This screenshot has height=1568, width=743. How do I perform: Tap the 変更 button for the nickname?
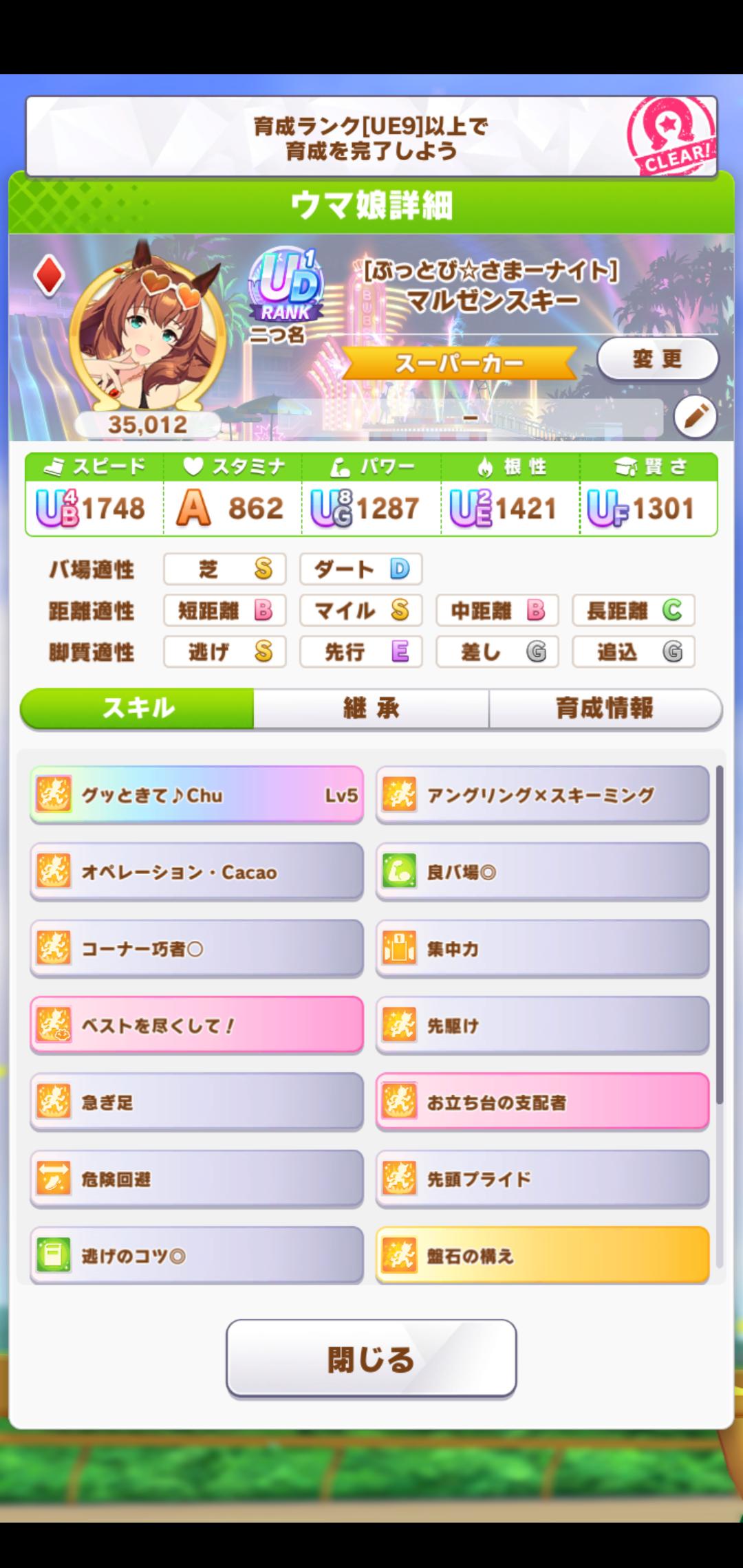(x=657, y=358)
